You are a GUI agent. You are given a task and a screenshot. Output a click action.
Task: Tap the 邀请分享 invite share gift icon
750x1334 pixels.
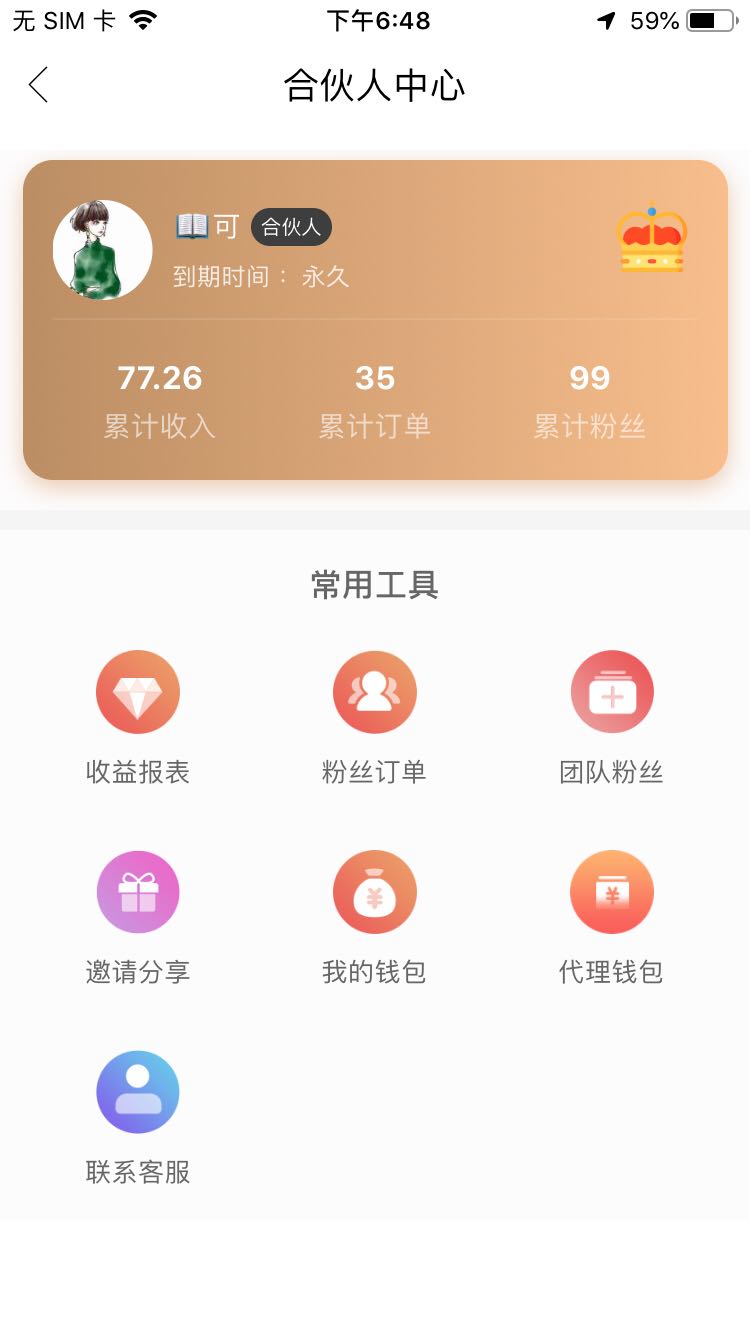[137, 891]
